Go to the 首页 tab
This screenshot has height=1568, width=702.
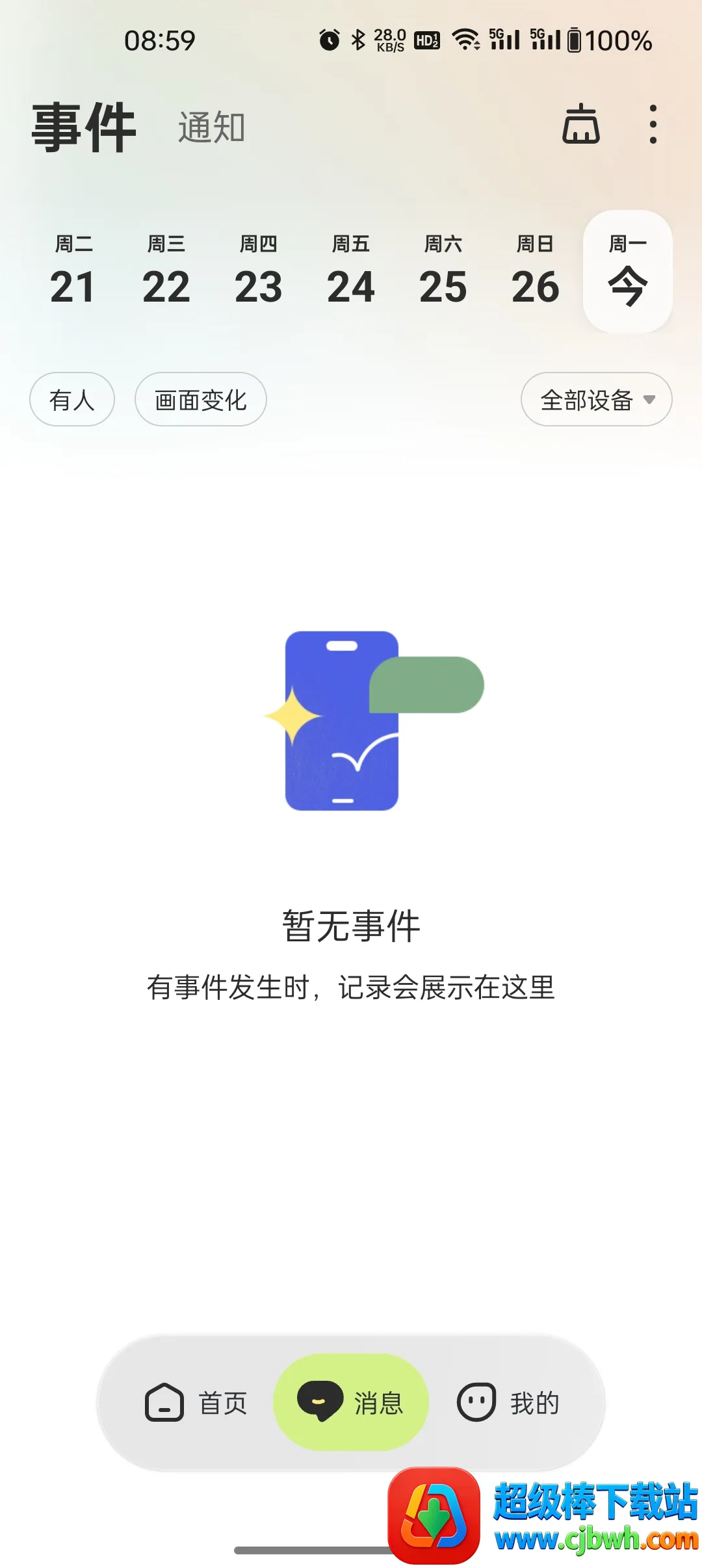[196, 1403]
